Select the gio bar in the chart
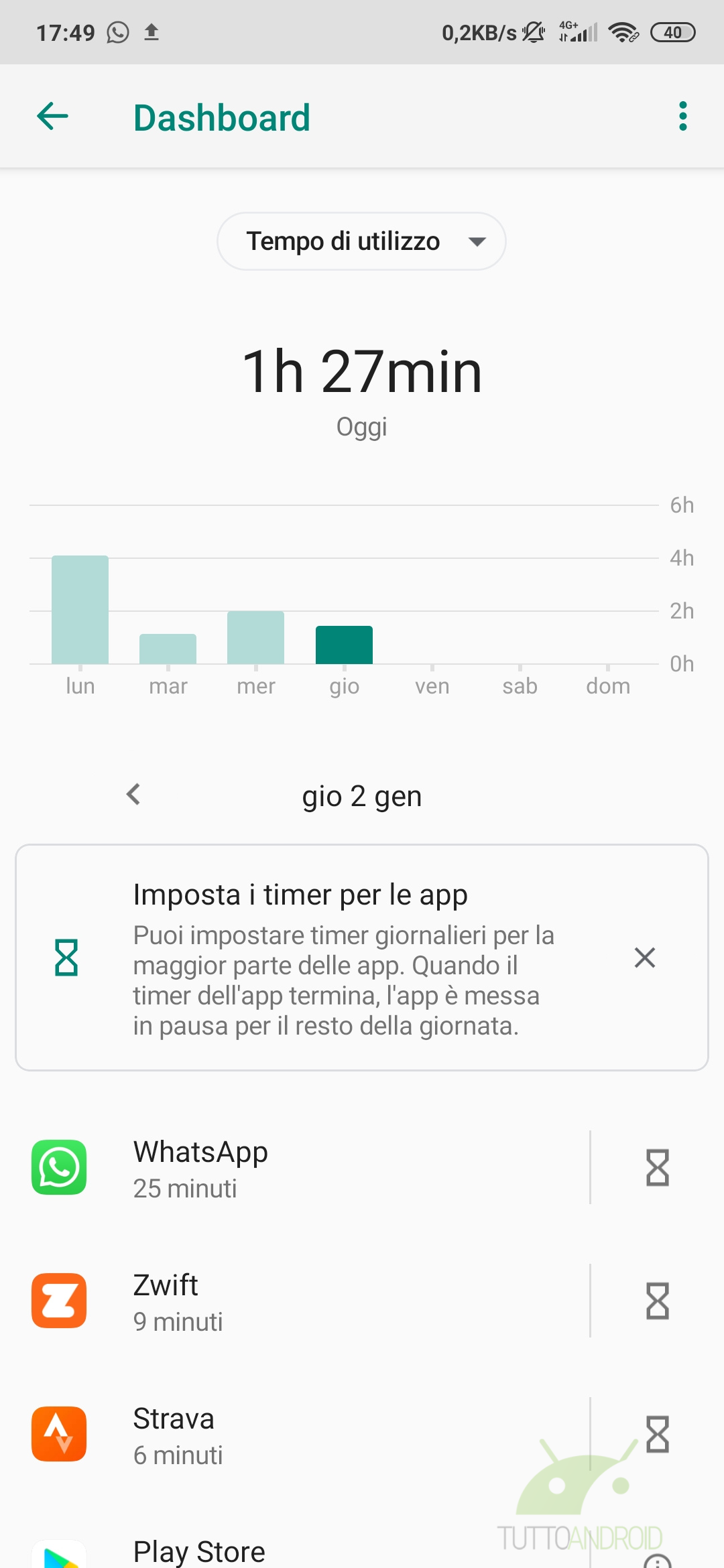 coord(344,645)
